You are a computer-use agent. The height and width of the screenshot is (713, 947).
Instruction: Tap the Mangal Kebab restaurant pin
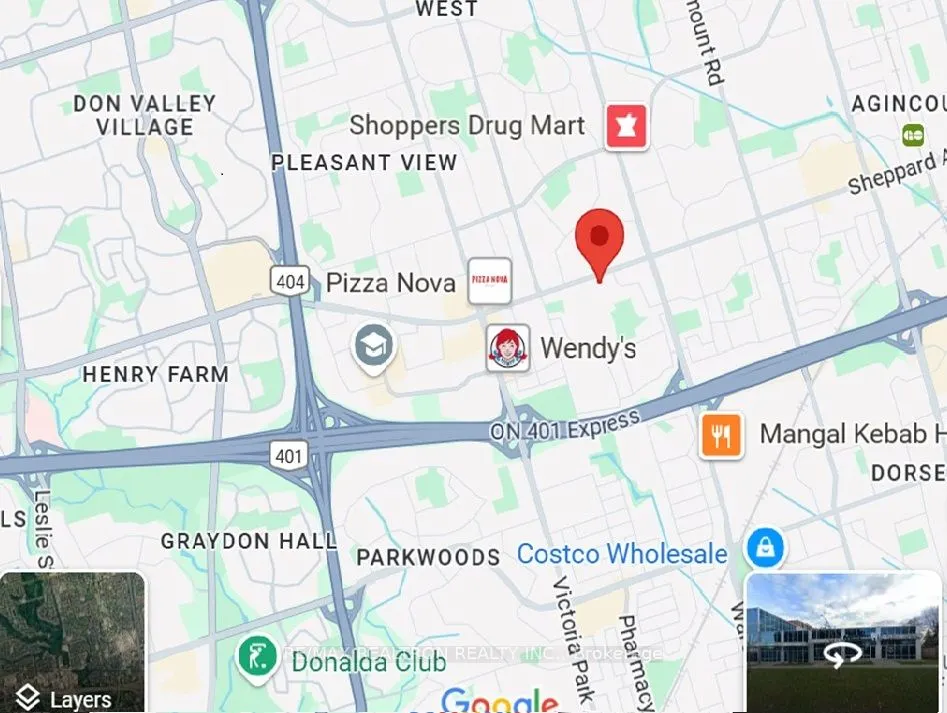(721, 436)
